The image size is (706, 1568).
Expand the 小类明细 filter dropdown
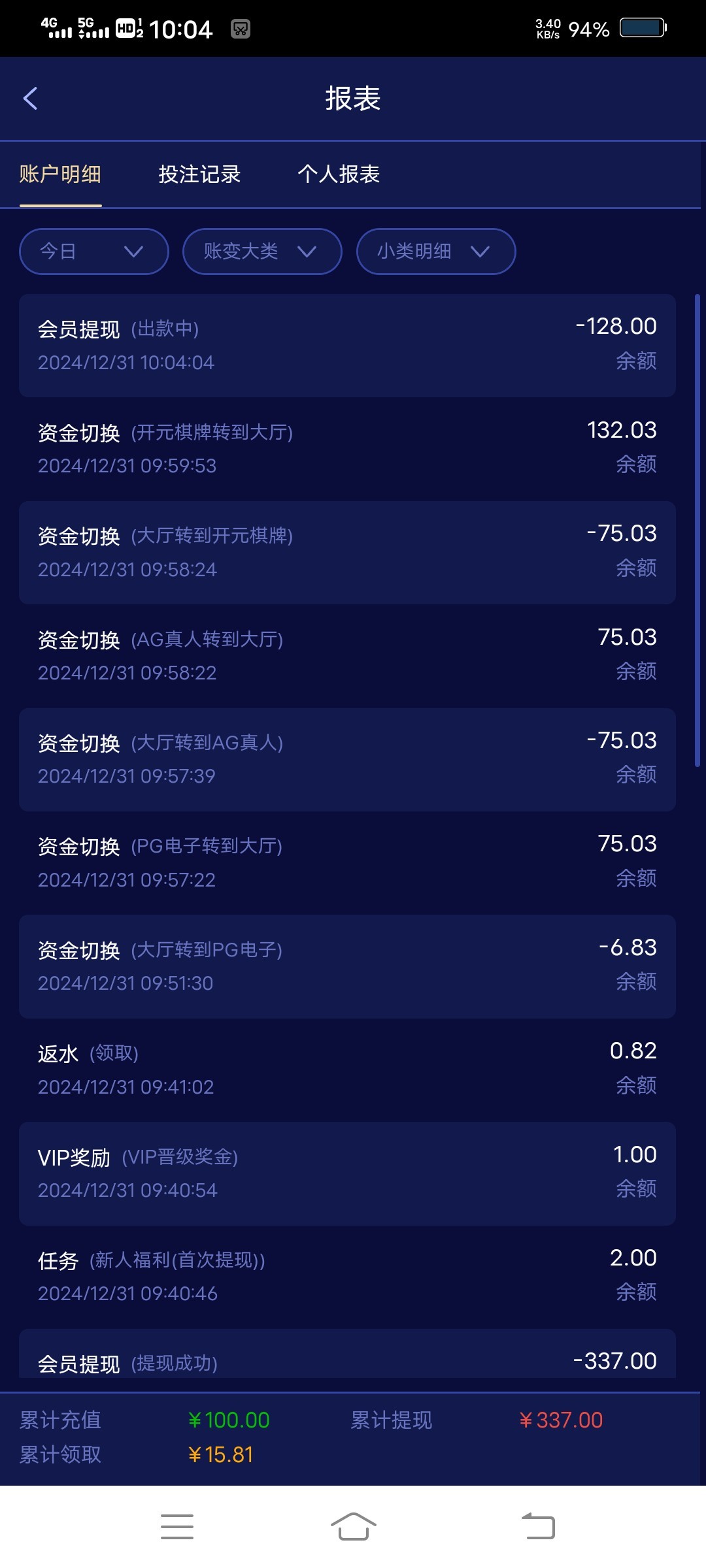point(436,252)
